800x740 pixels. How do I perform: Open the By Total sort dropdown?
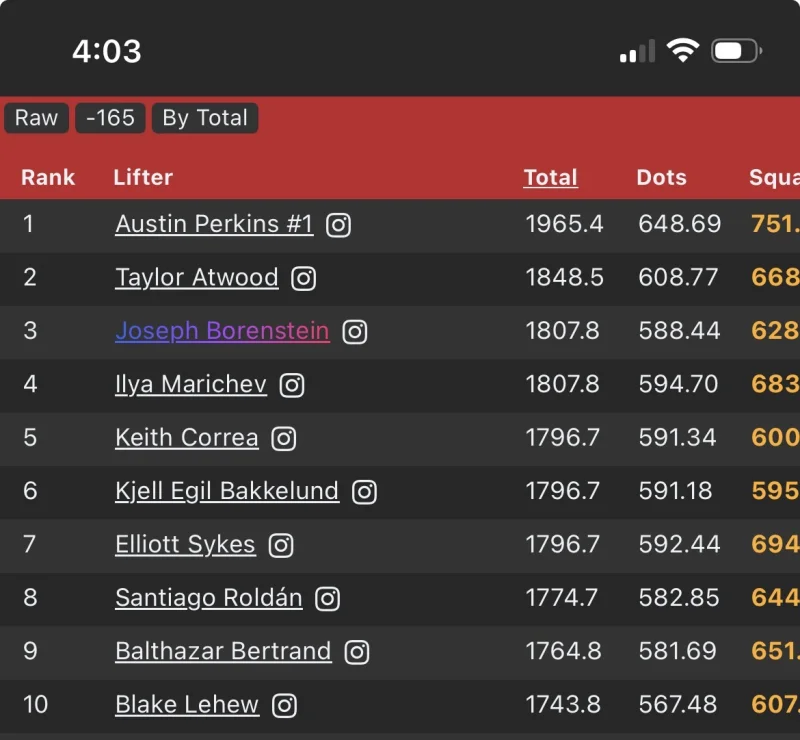[x=205, y=118]
